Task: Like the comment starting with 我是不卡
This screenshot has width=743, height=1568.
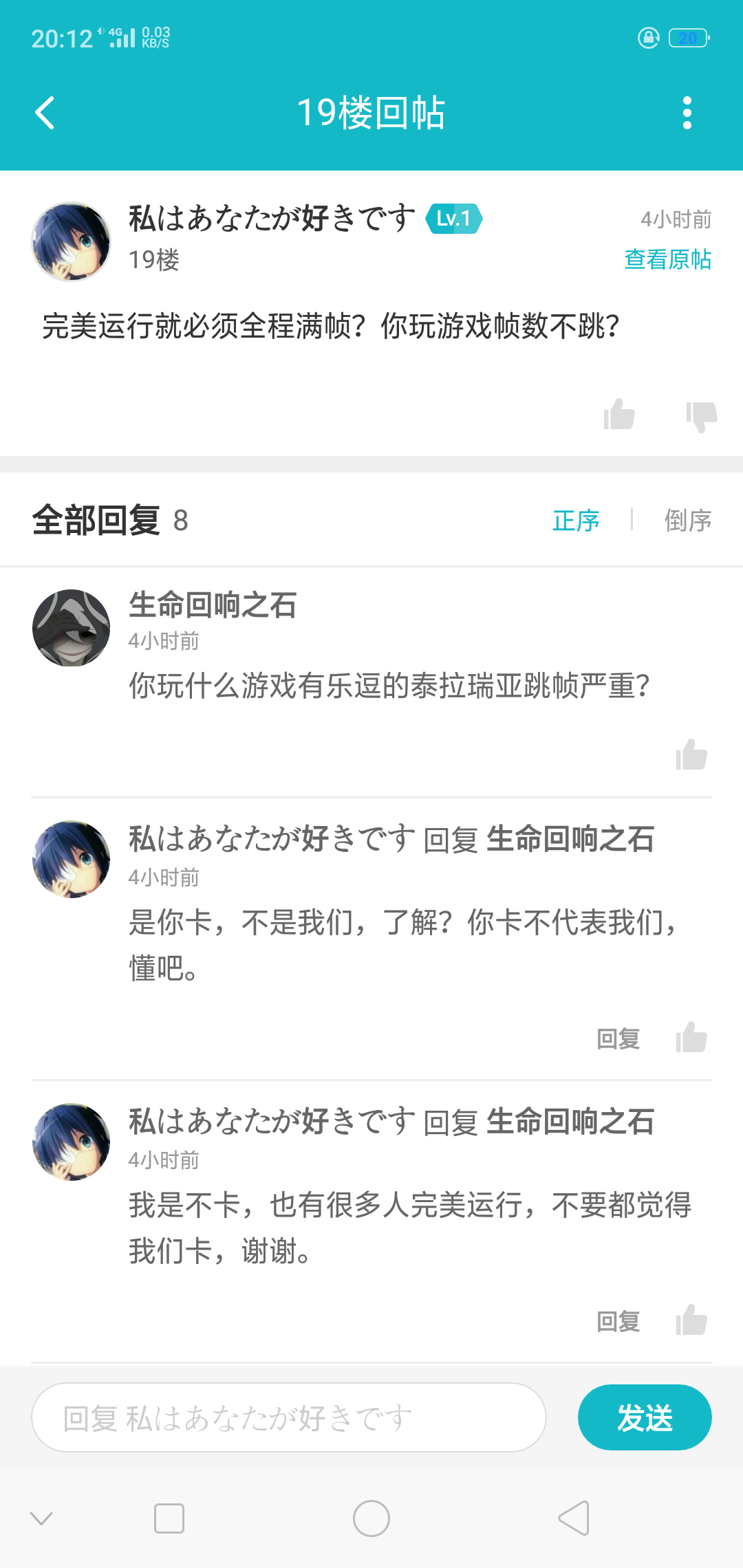Action: pyautogui.click(x=691, y=1320)
